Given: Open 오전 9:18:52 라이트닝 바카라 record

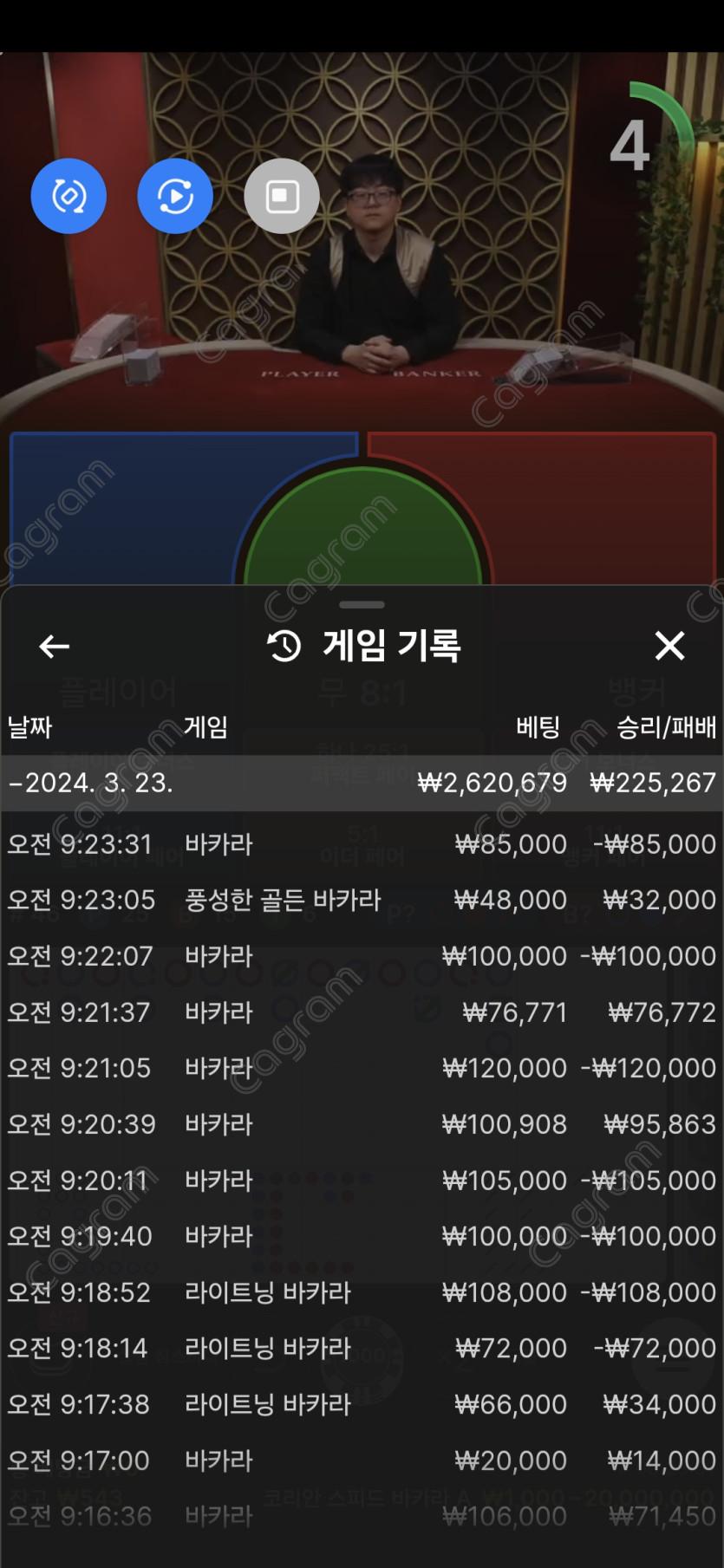Looking at the screenshot, I should click(x=362, y=1292).
